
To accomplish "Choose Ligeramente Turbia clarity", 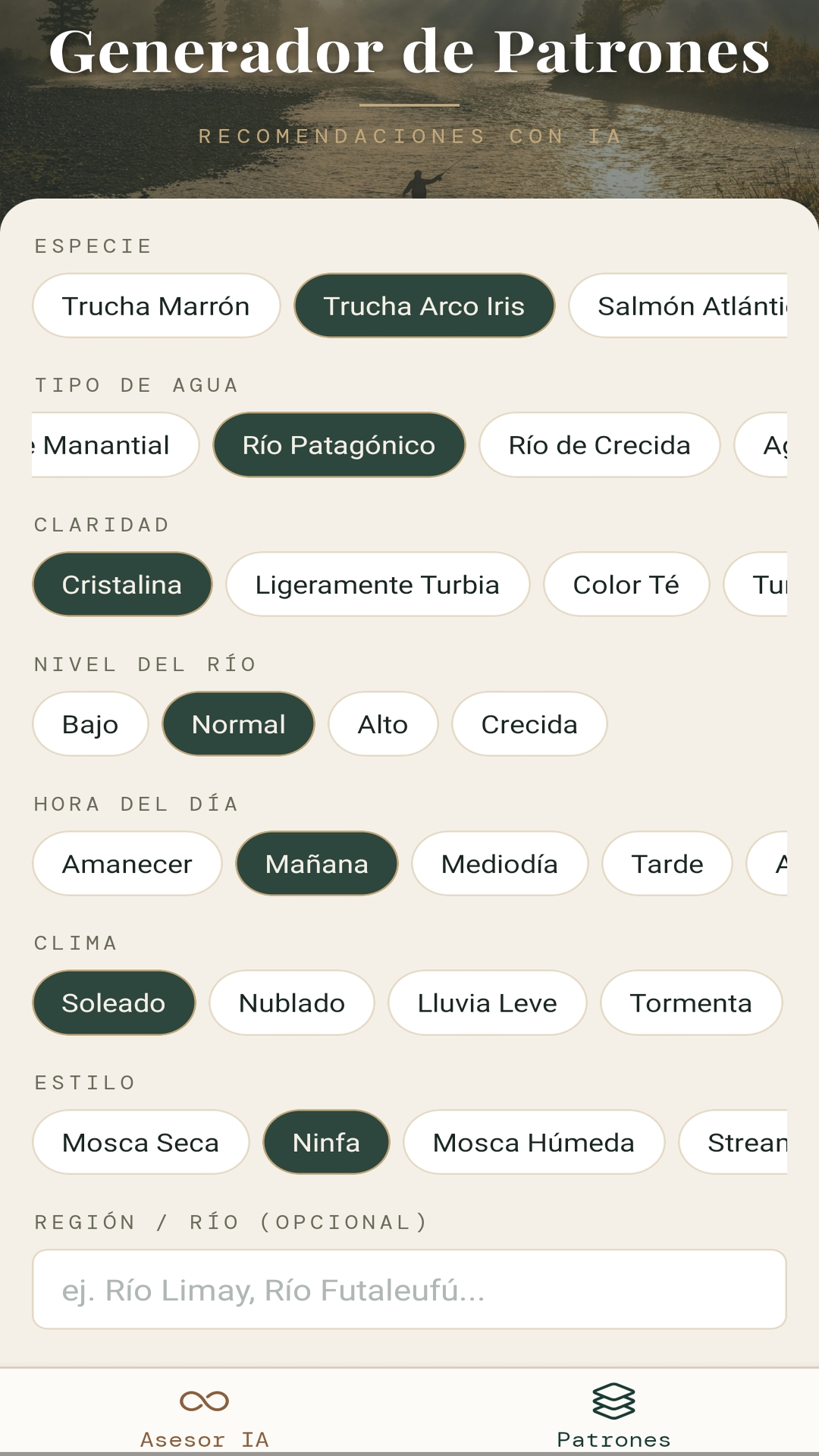I will [377, 584].
